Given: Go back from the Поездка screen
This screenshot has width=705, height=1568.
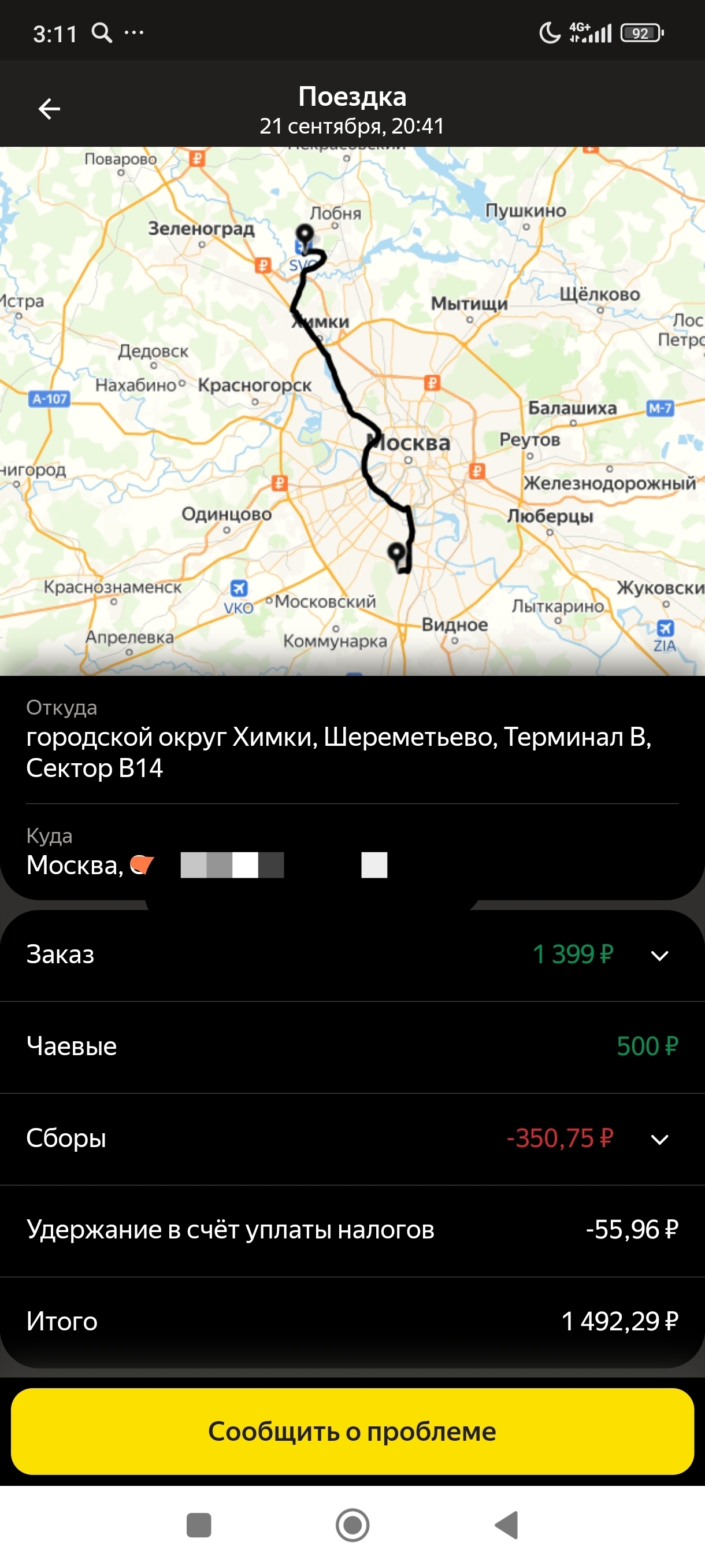Looking at the screenshot, I should click(x=49, y=109).
